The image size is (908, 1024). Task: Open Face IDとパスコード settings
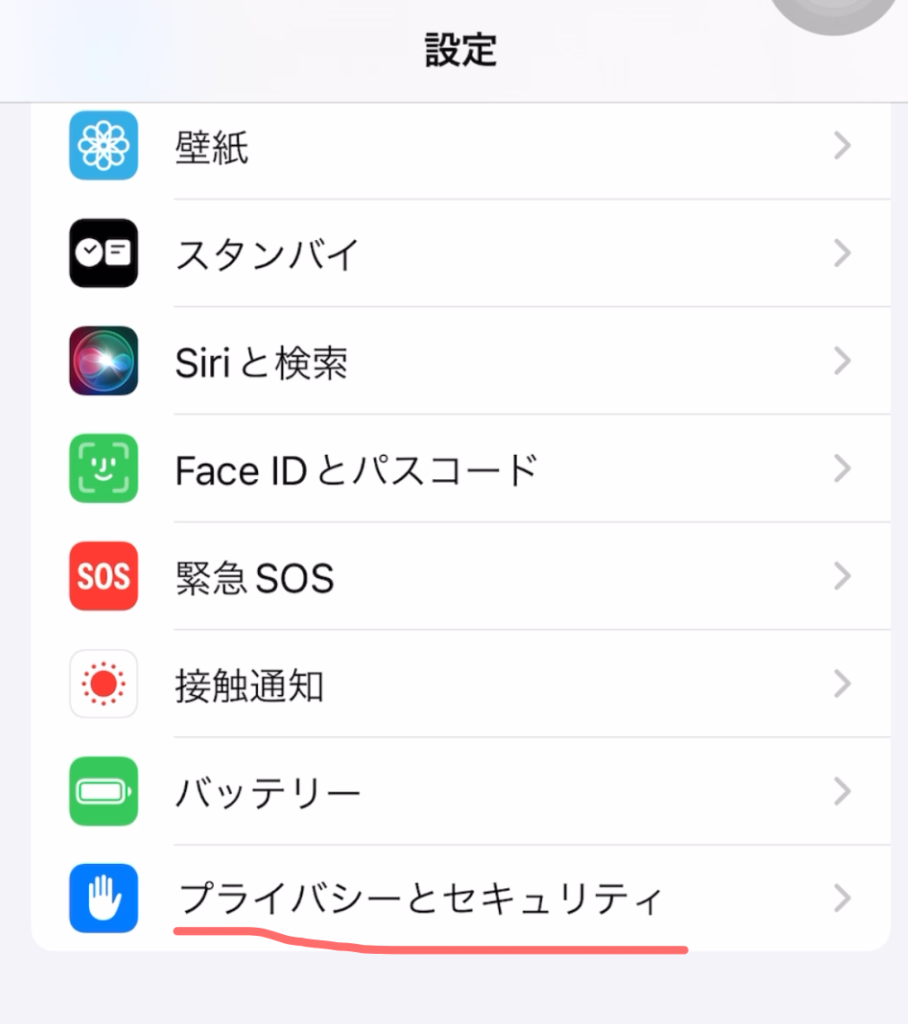[x=460, y=469]
